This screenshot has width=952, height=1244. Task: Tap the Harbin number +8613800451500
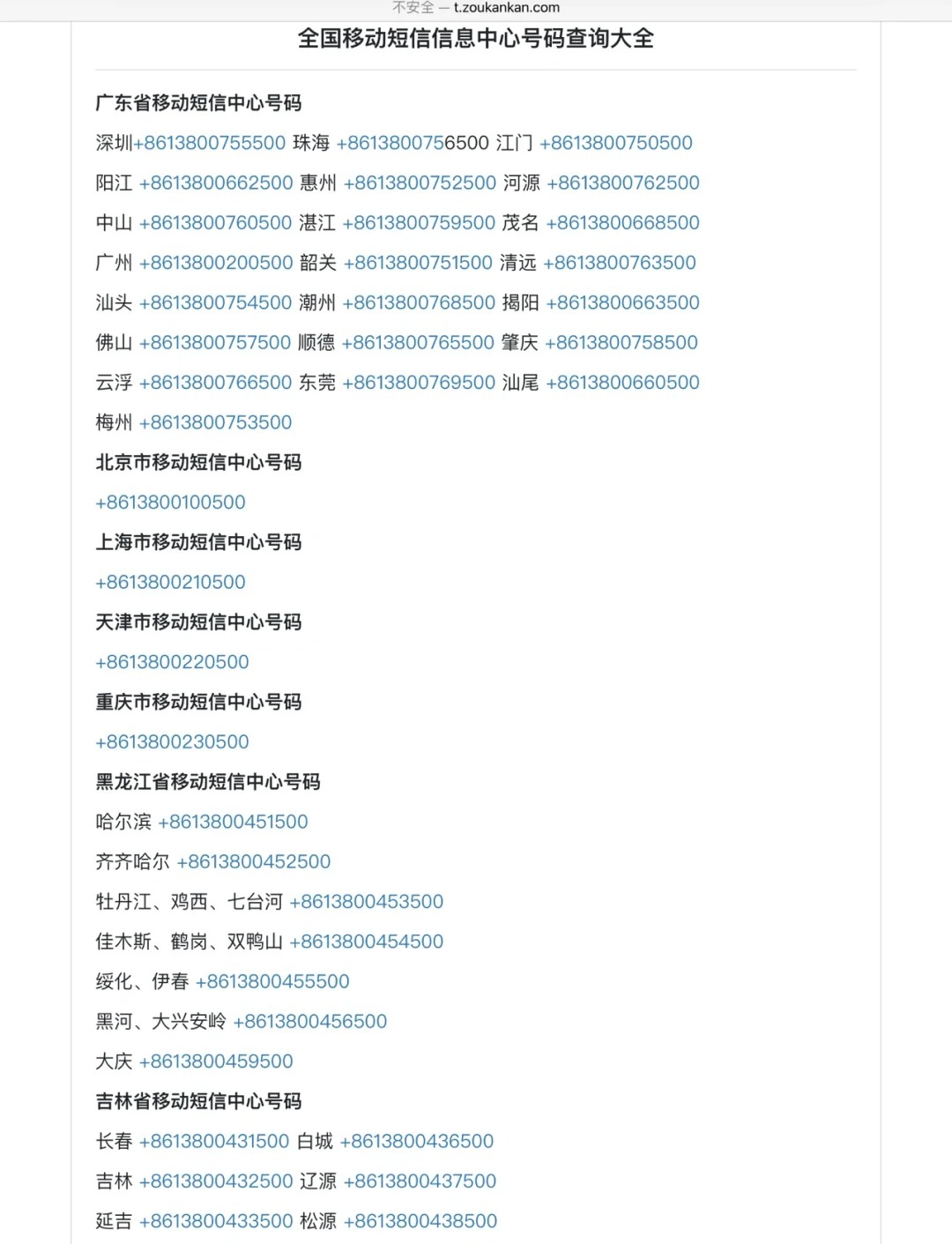233,822
